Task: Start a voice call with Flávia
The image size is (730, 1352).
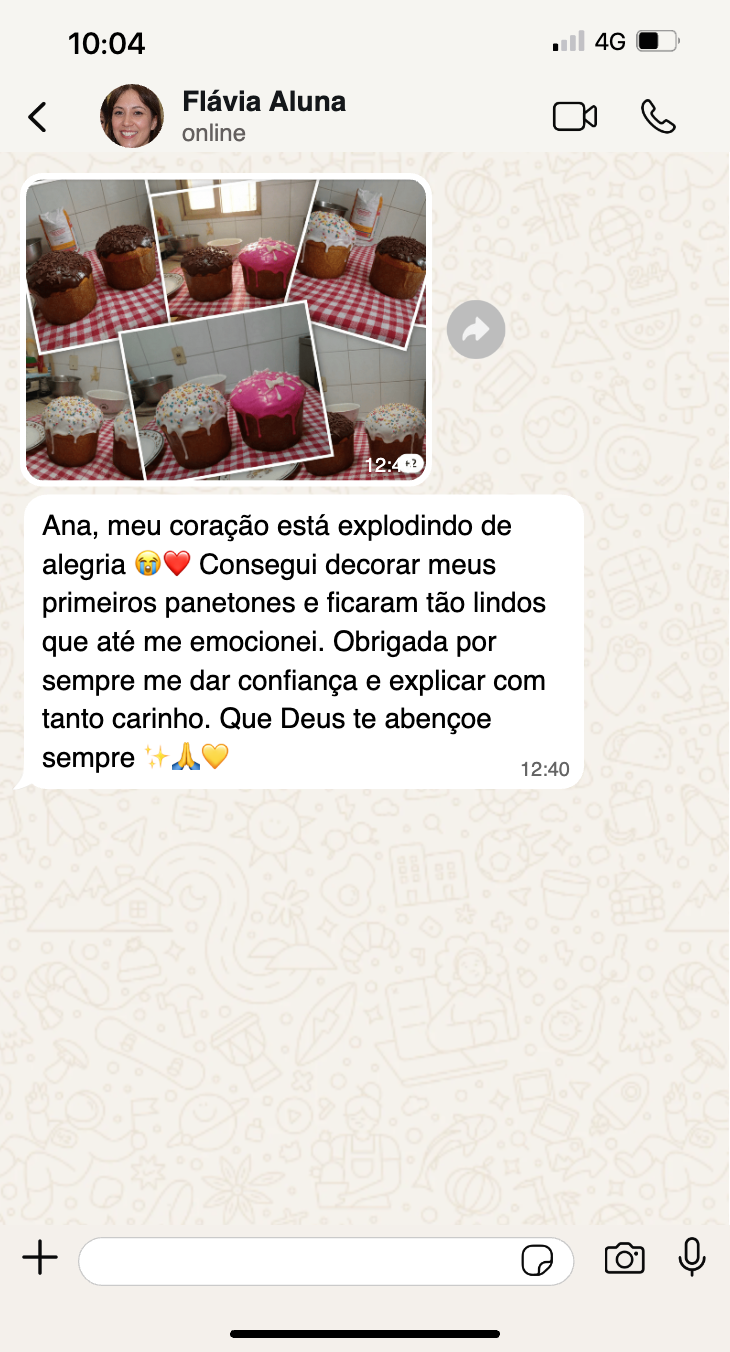Action: (658, 117)
